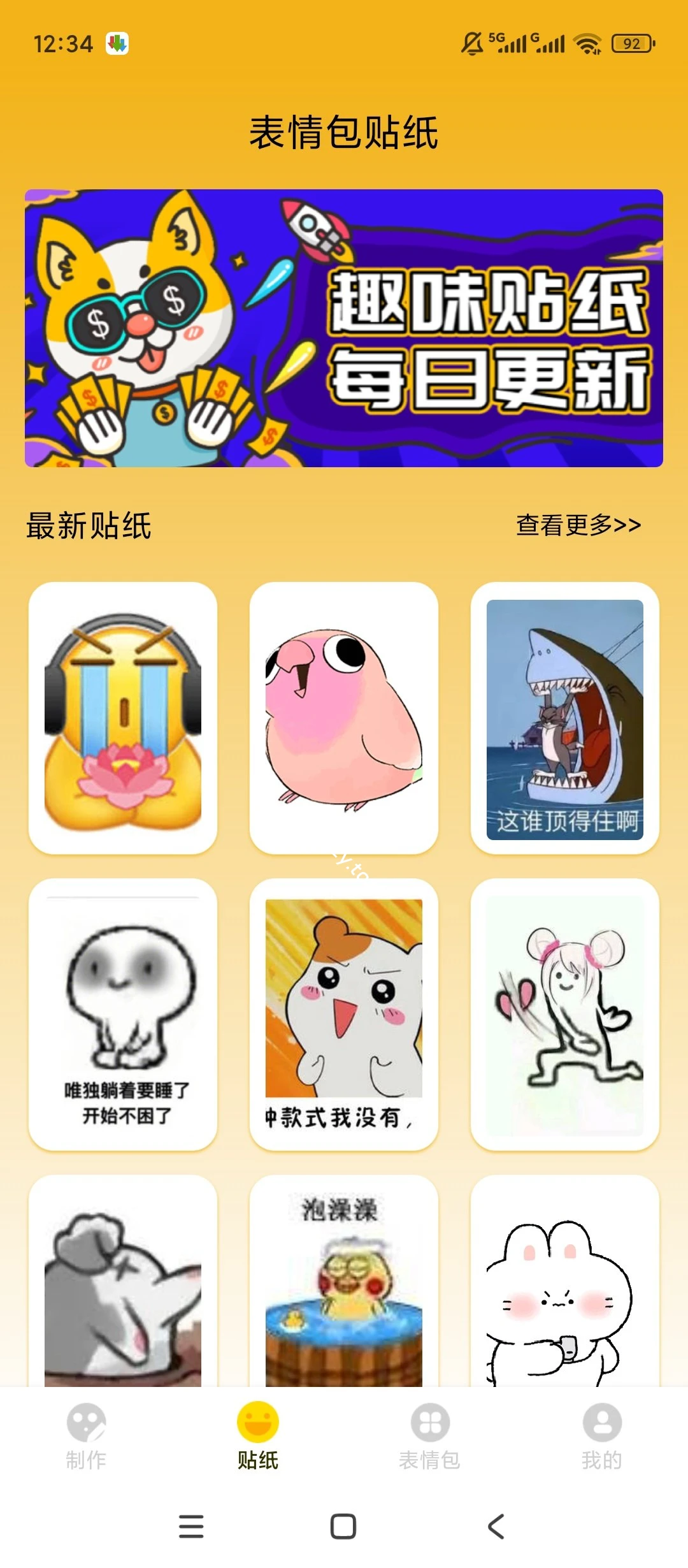This screenshot has width=688, height=1568.
Task: Tap the 表情包 grid icon
Action: 430,1421
